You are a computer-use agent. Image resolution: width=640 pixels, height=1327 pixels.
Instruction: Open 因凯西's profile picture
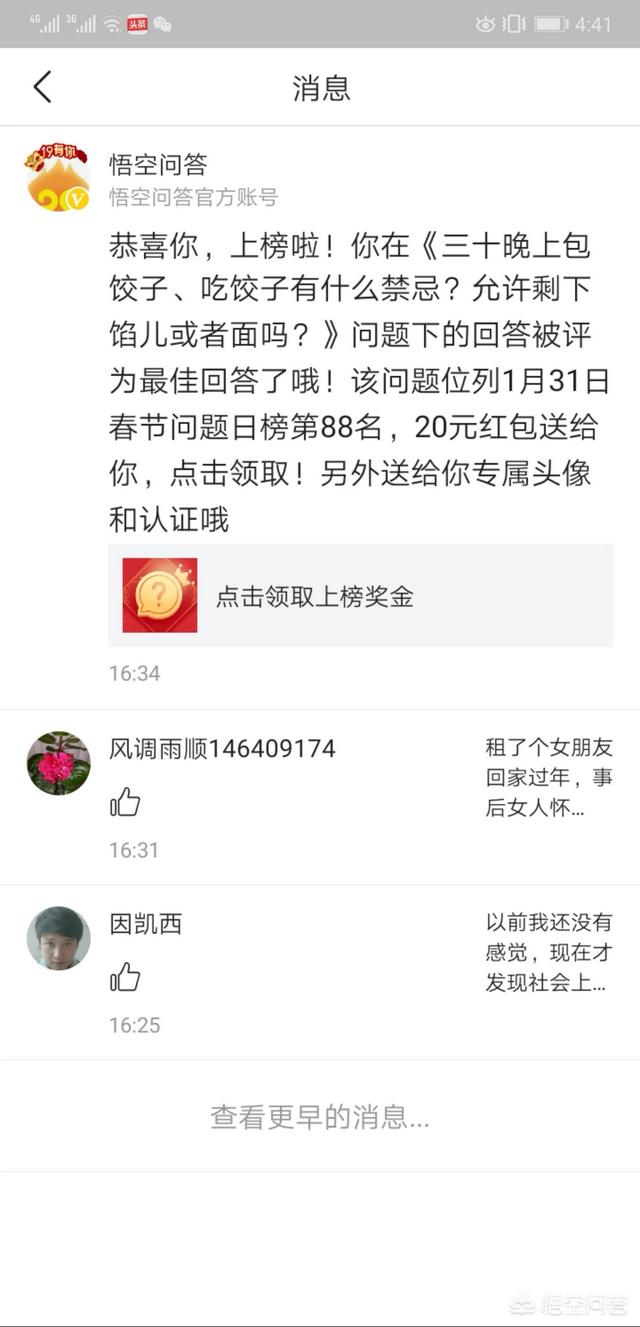(x=58, y=938)
